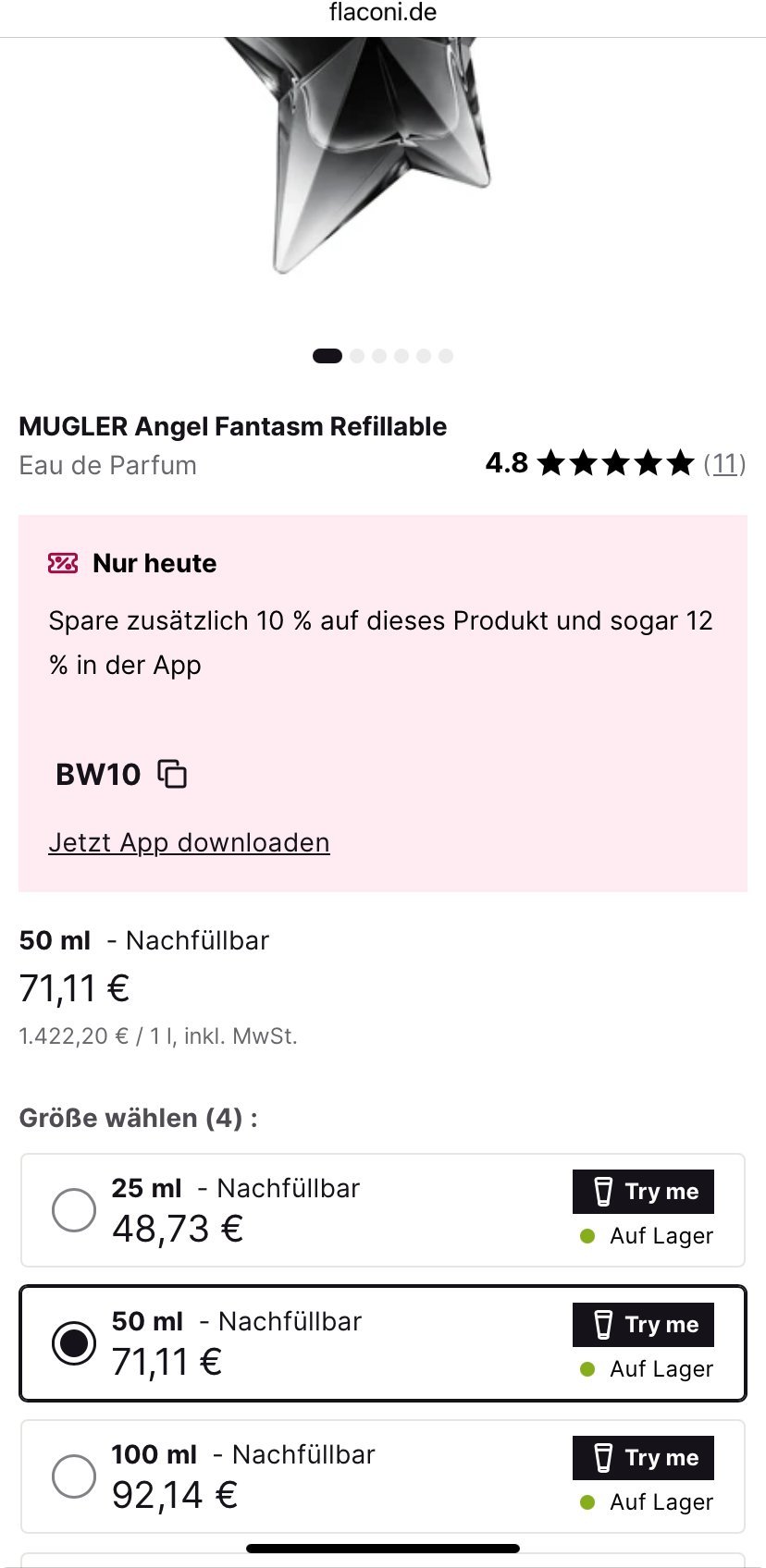Open the 11 reviews link
This screenshot has height=1568, width=766.
(x=724, y=463)
